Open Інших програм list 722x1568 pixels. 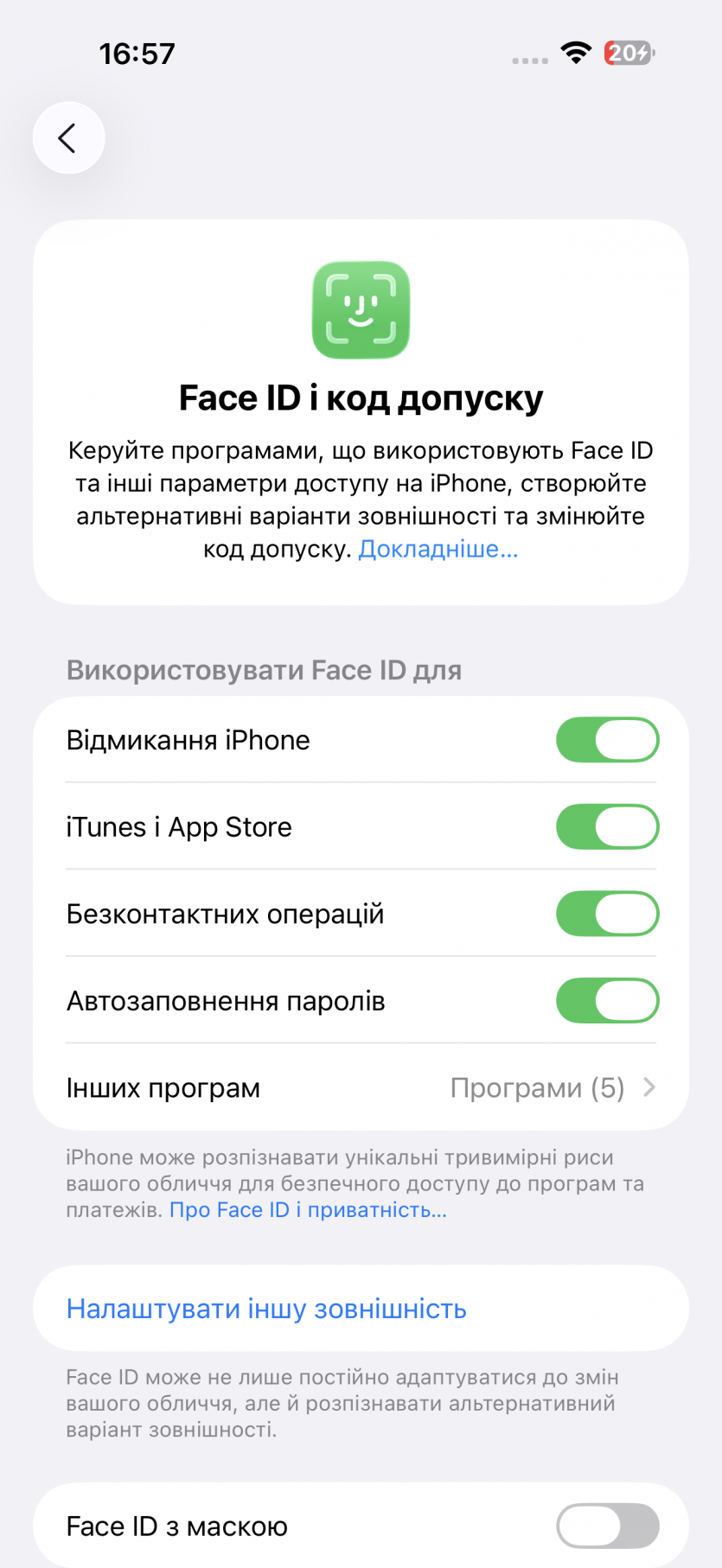pos(361,1088)
